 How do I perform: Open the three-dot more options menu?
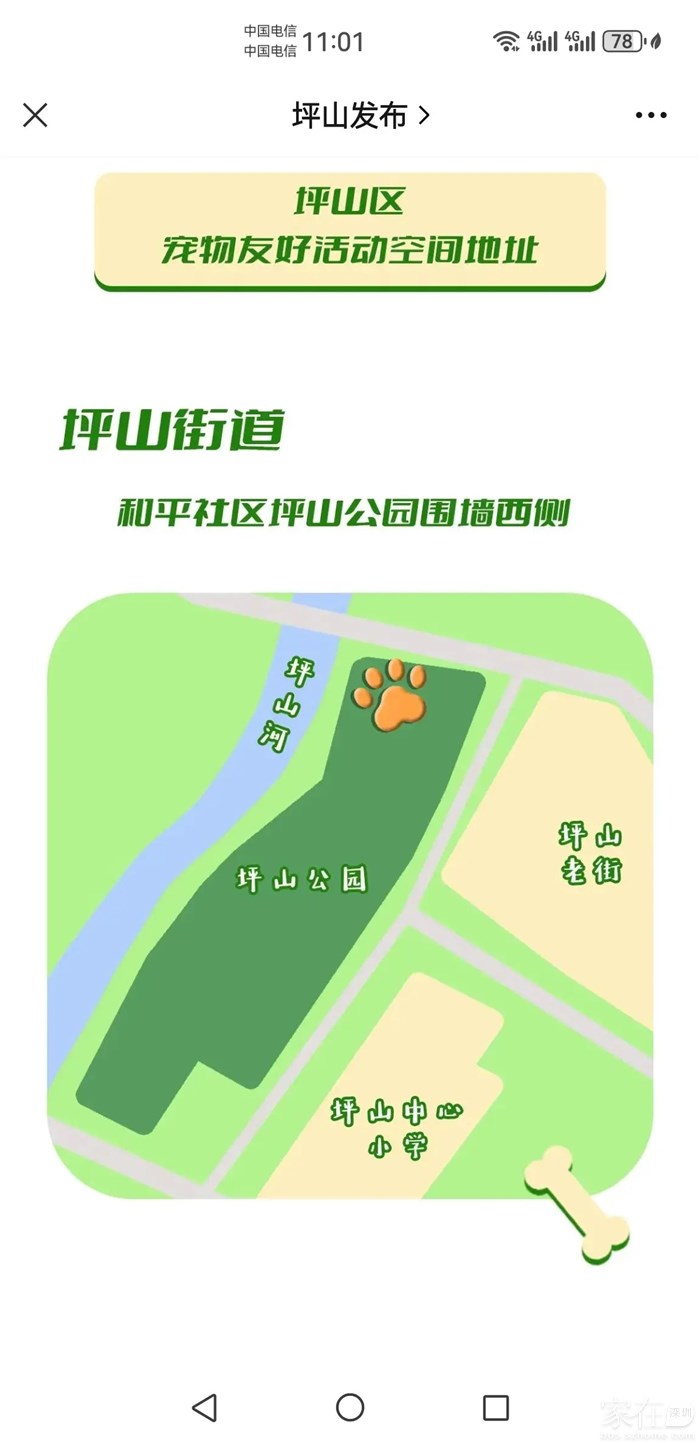click(651, 116)
